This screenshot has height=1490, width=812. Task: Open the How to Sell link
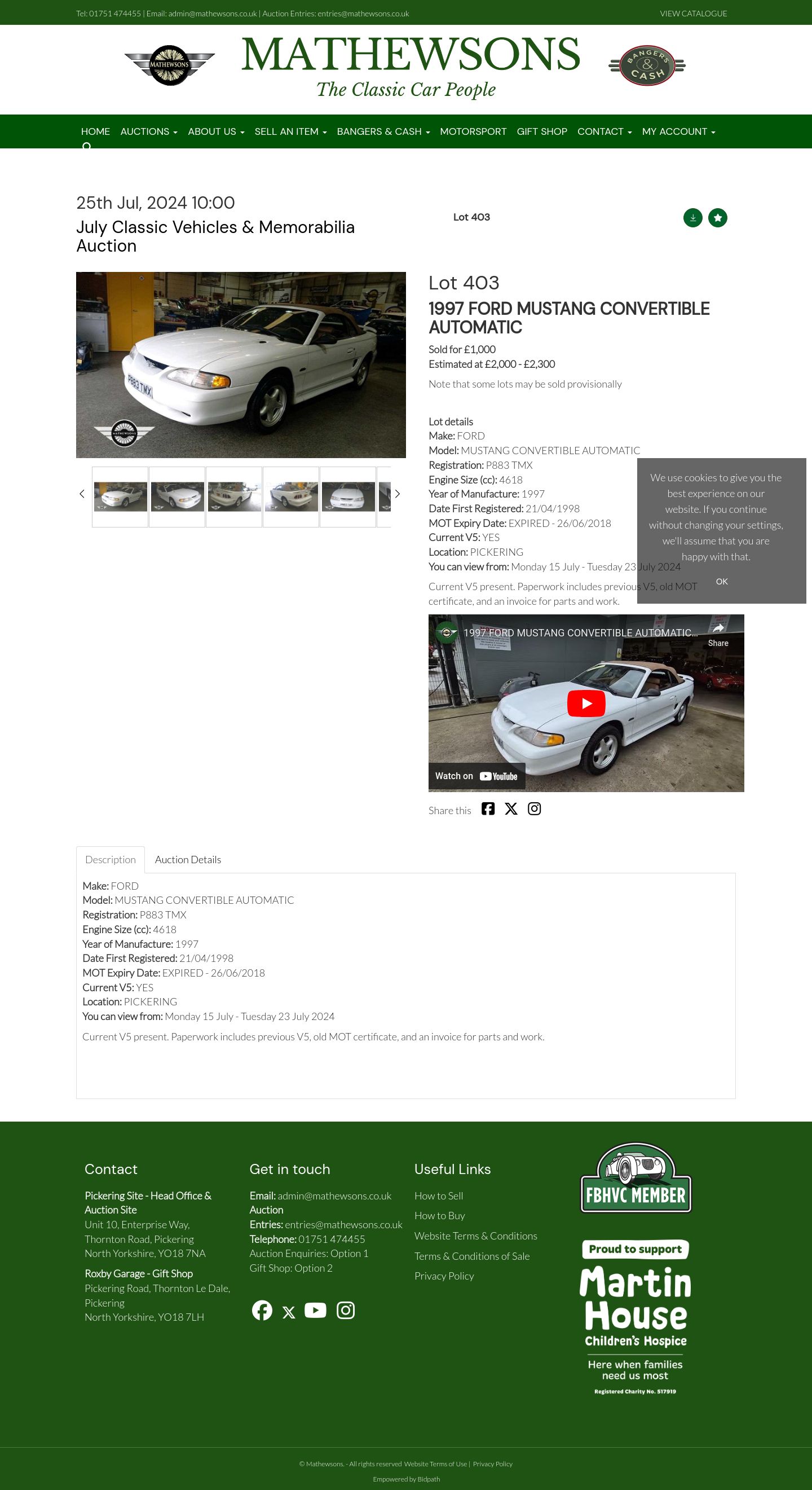coord(438,1195)
